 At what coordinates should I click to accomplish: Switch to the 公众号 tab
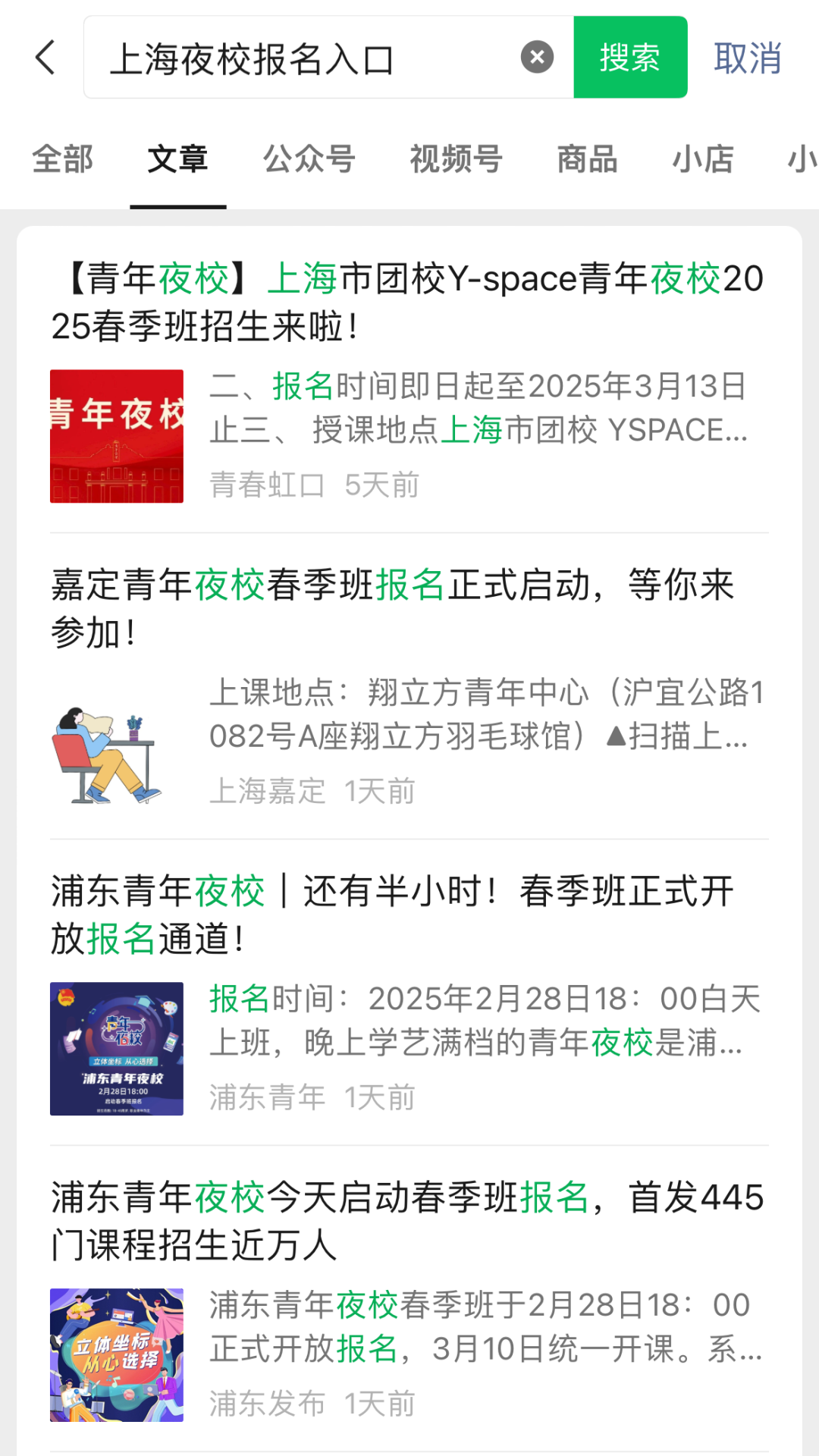309,159
